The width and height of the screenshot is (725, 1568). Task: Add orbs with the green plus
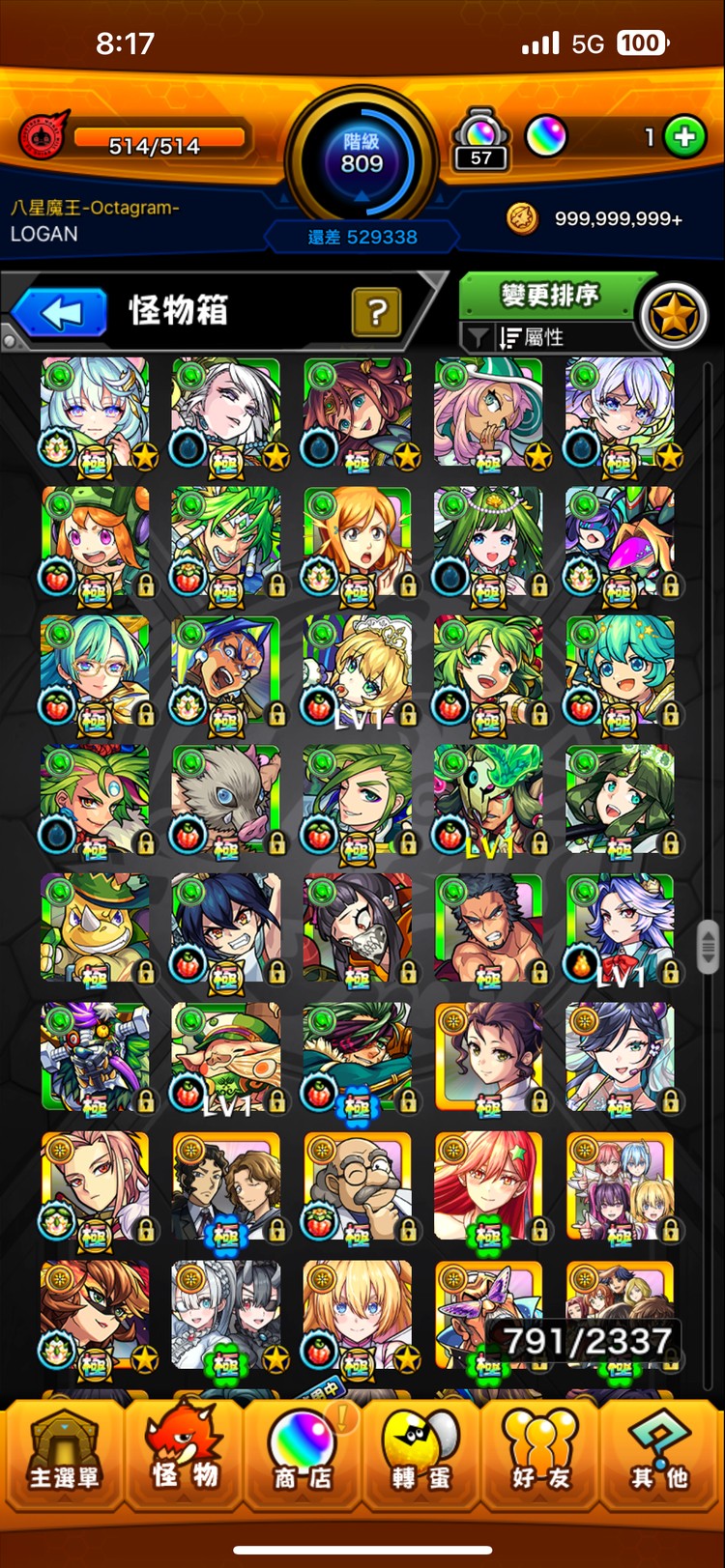click(684, 137)
